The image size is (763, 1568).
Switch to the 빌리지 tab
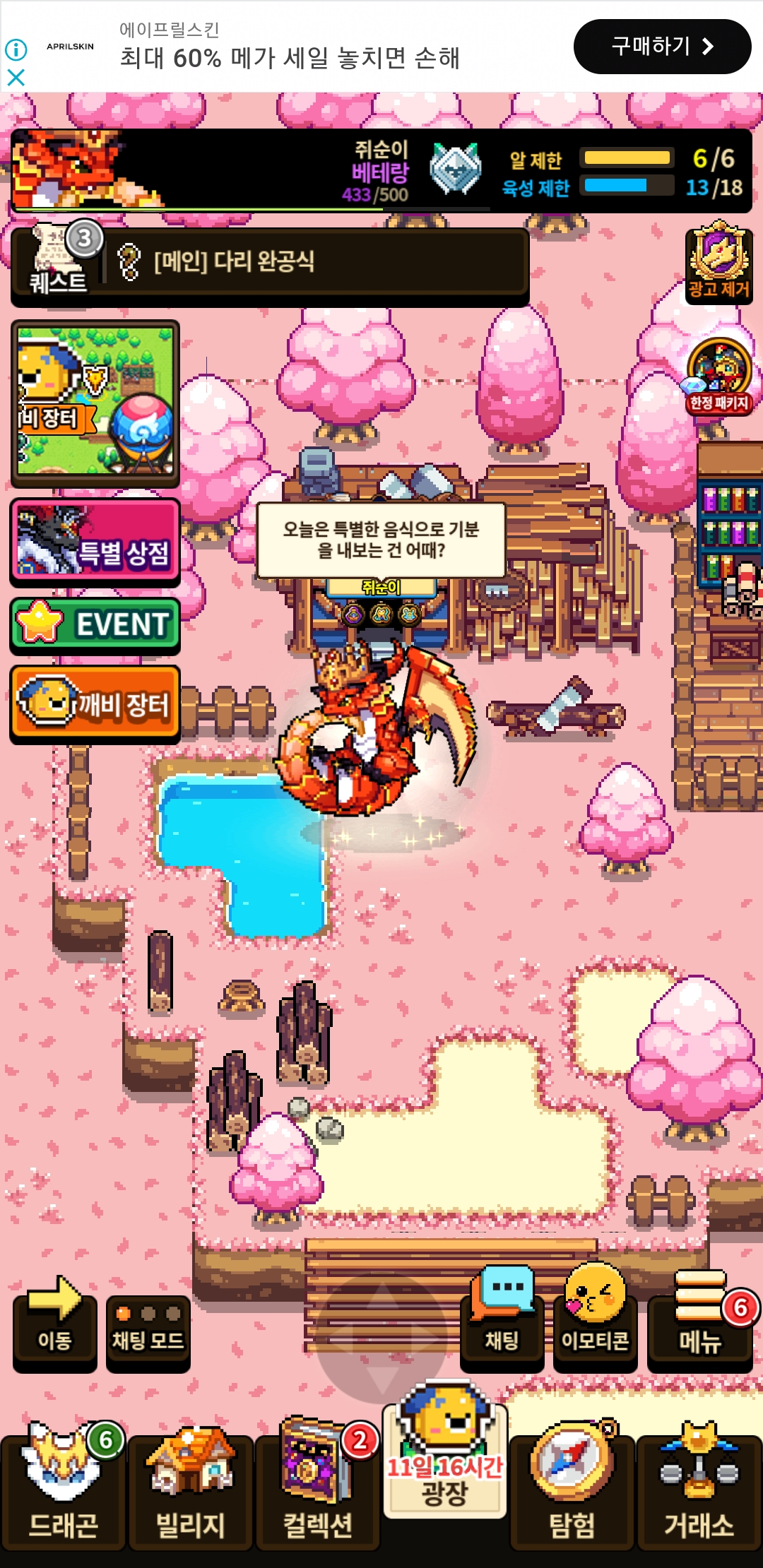pos(191,1490)
